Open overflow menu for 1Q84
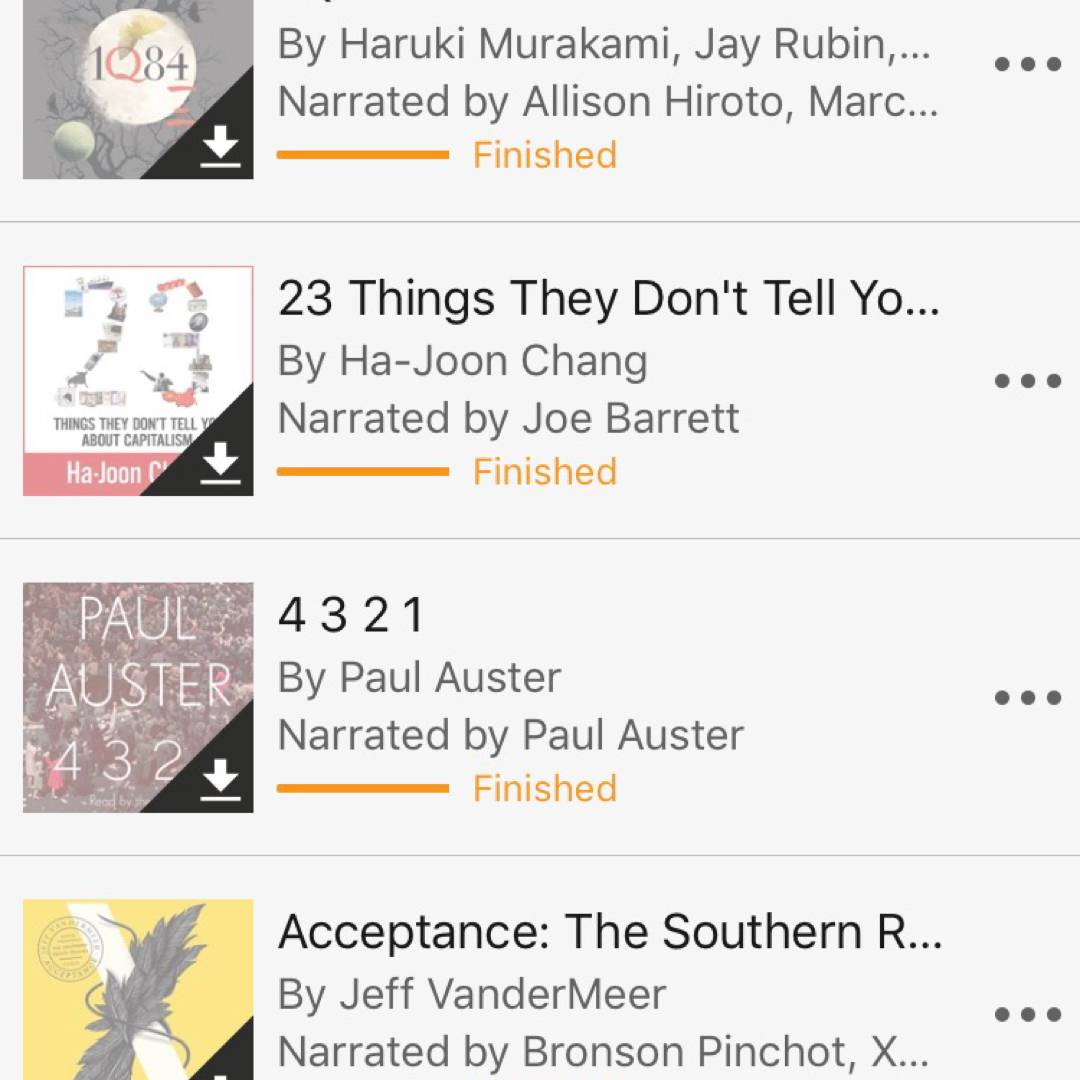This screenshot has height=1080, width=1080. pyautogui.click(x=1027, y=65)
